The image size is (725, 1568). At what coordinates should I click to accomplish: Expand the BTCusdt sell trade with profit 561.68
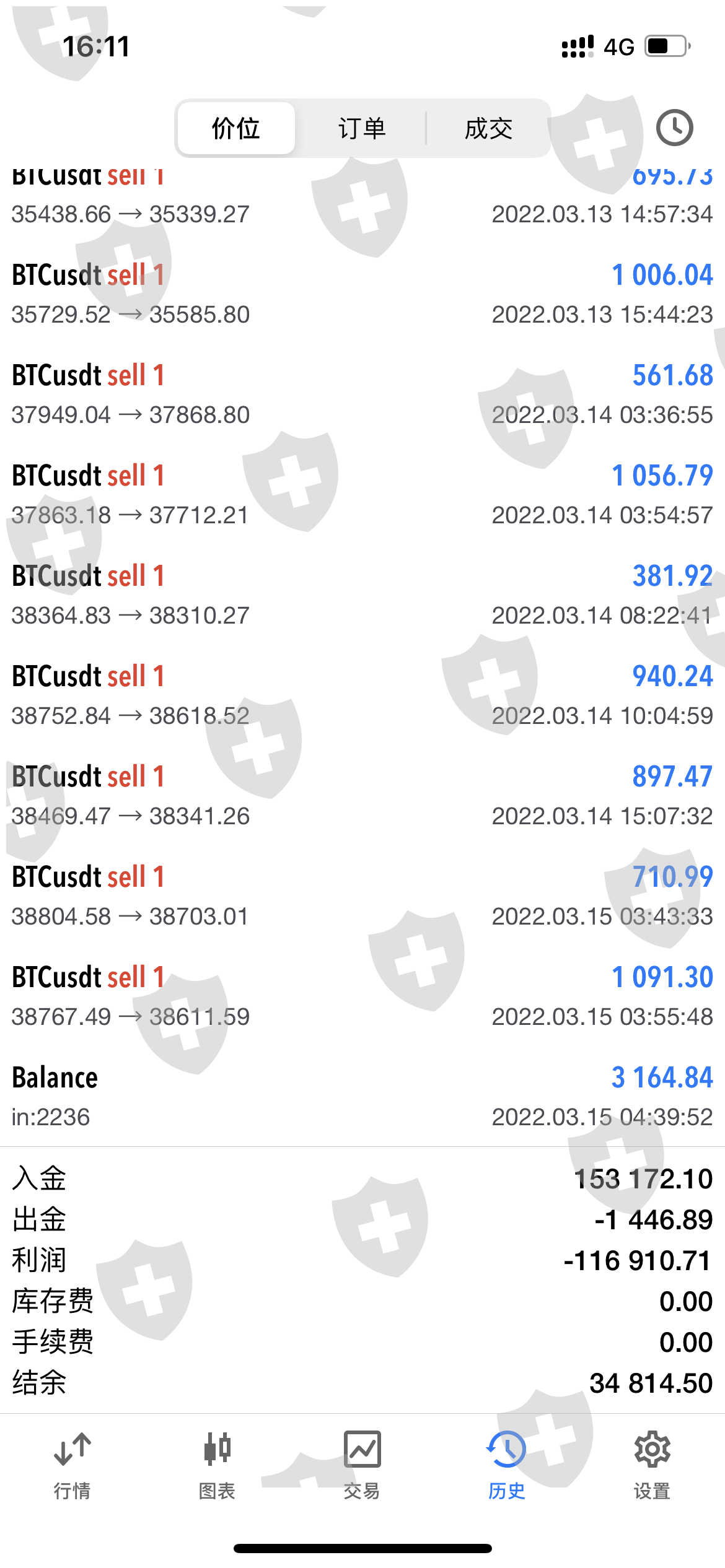(362, 394)
